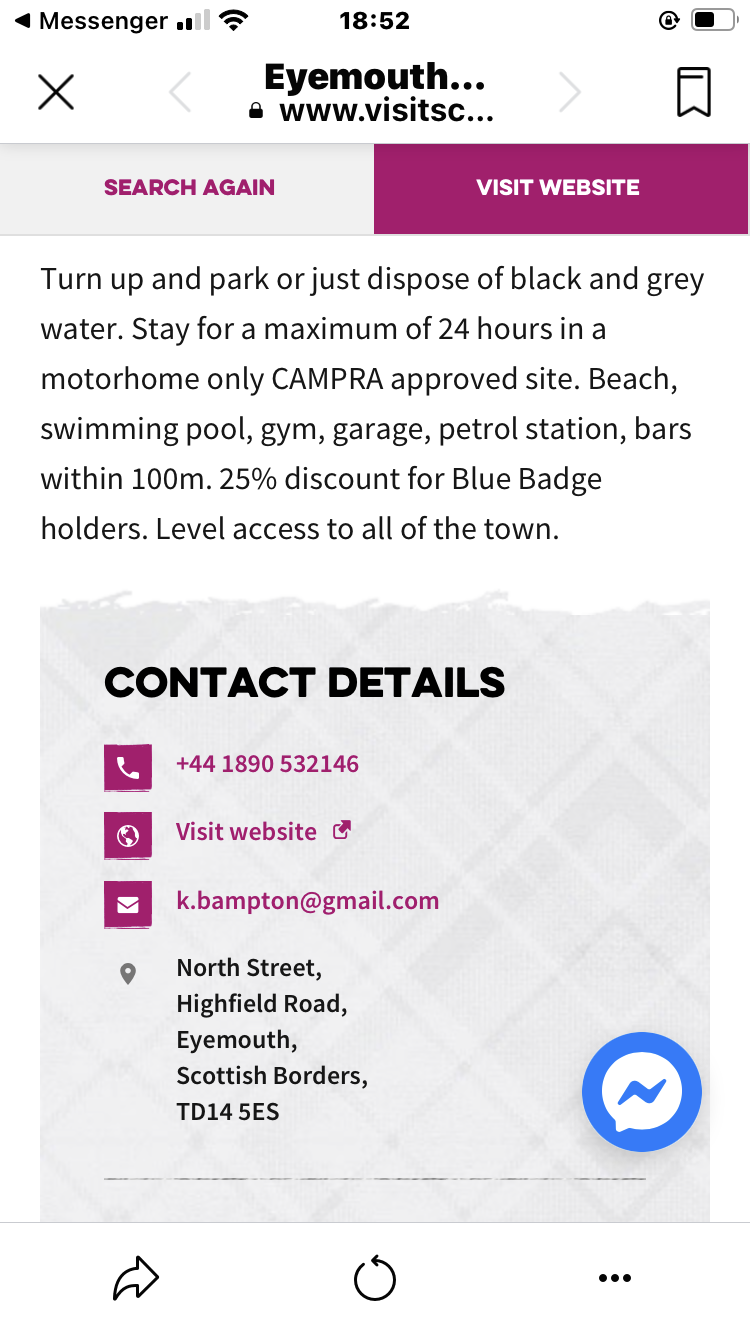
Task: Open the Messenger chat bubble
Action: [641, 1092]
